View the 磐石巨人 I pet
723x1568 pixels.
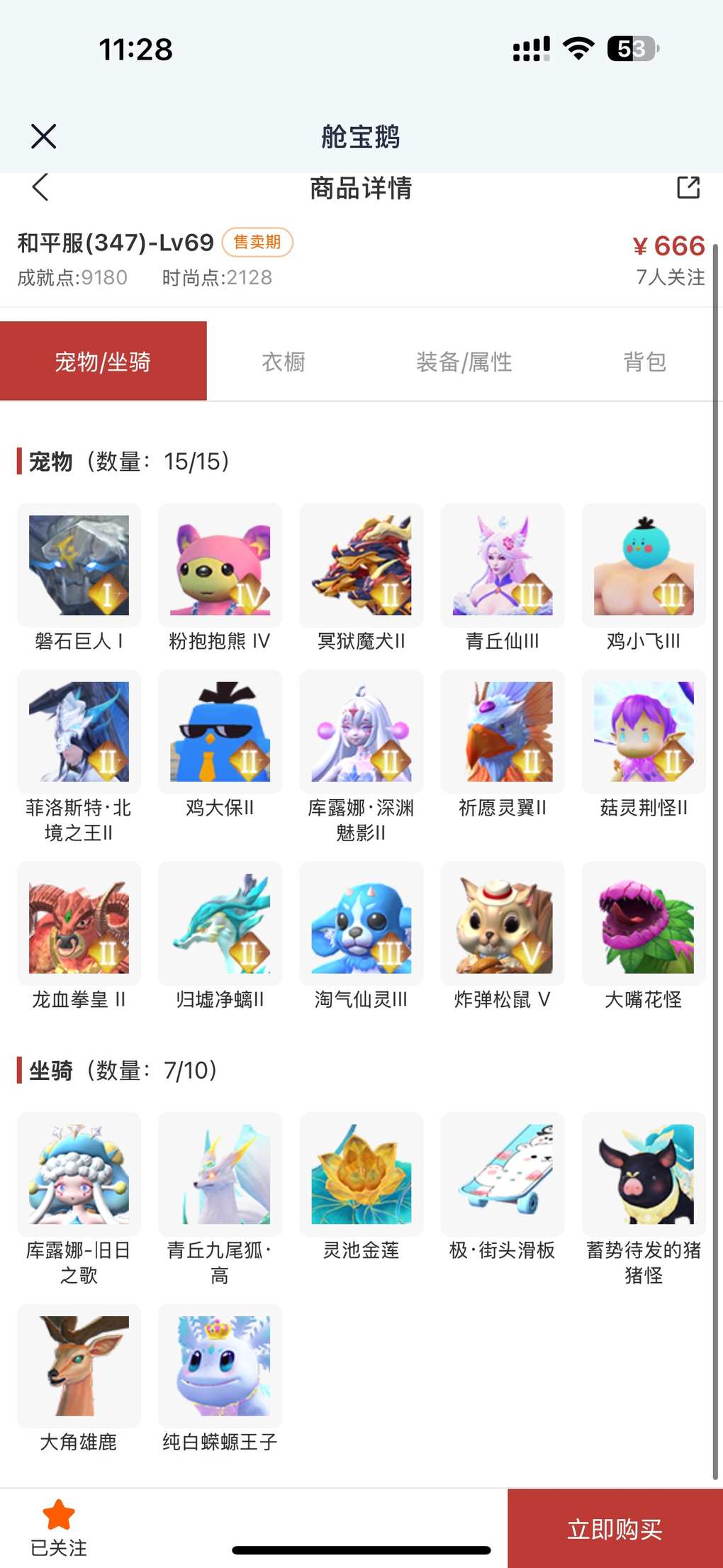79,565
